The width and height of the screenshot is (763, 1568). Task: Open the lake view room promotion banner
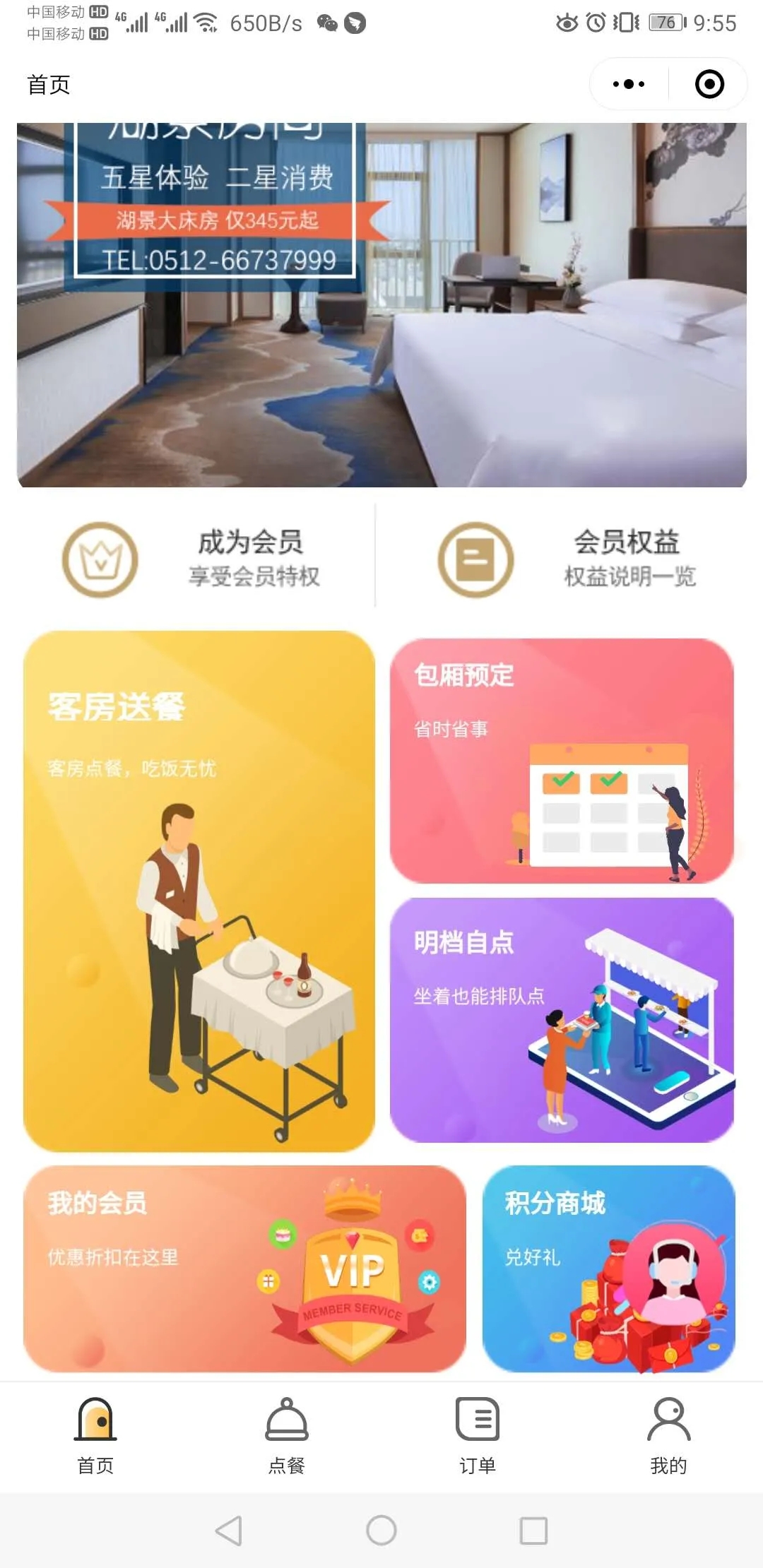pos(381,305)
